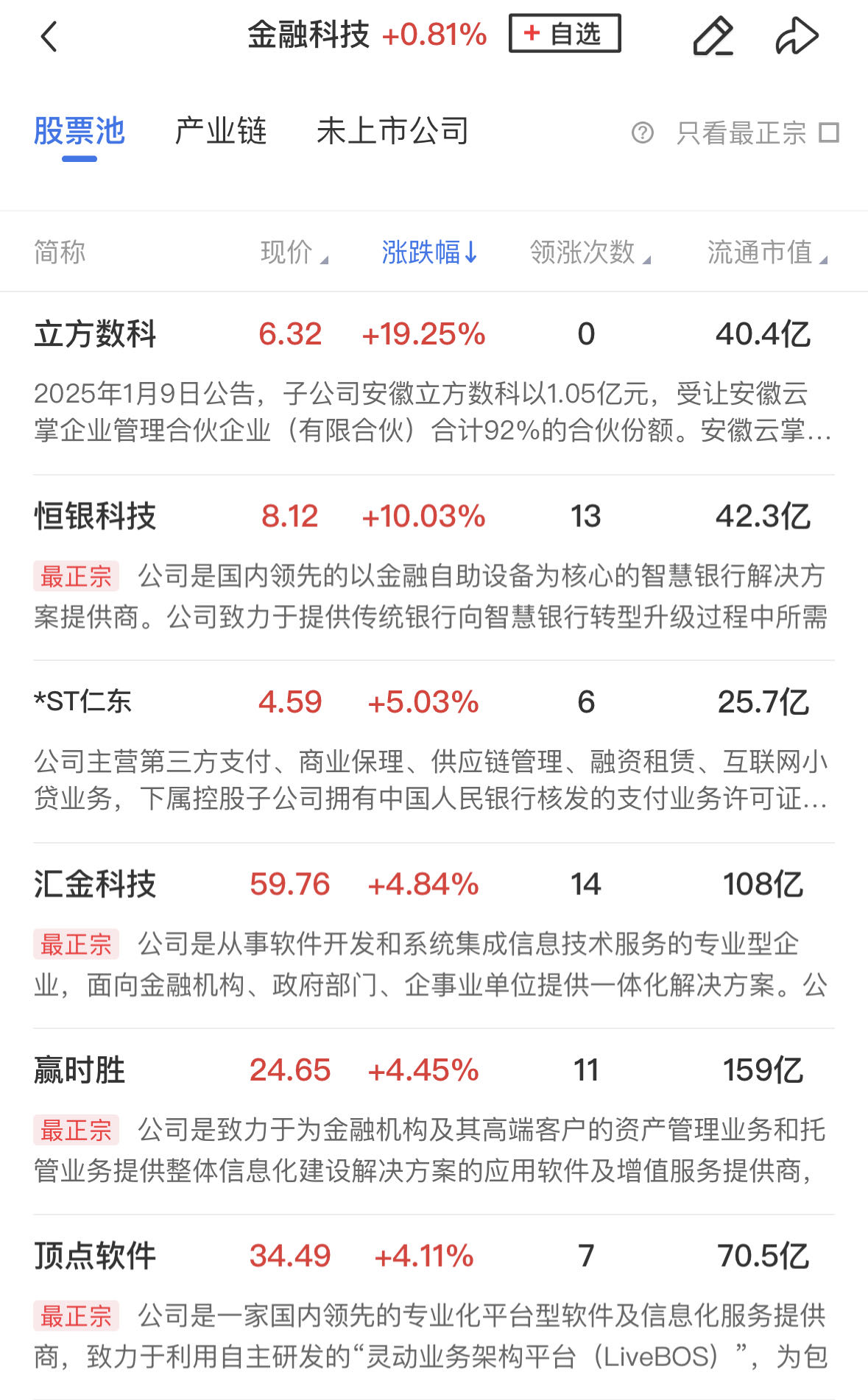
Task: Go back to the previous page
Action: point(49,36)
